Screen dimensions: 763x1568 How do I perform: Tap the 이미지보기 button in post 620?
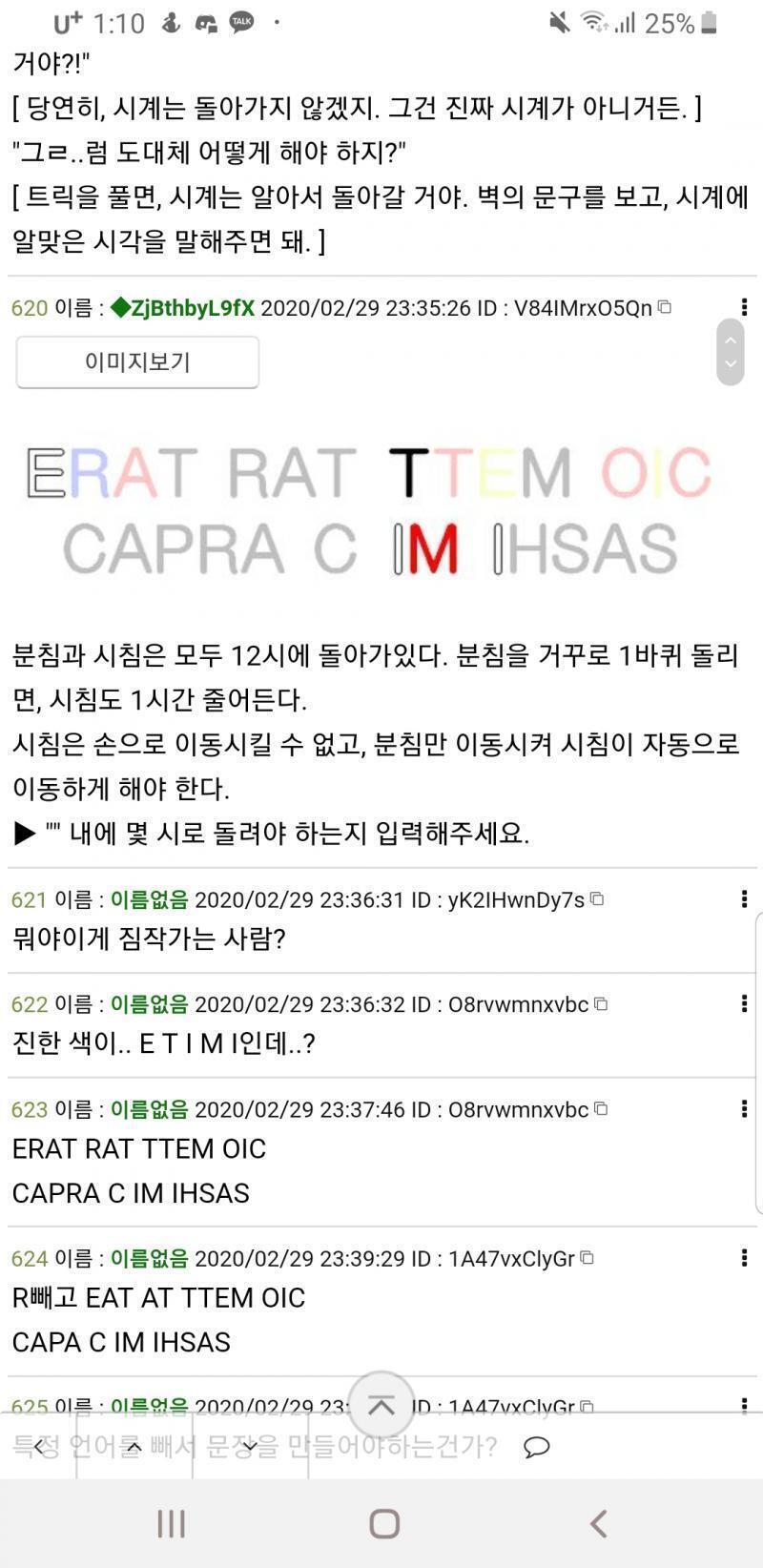coord(137,362)
